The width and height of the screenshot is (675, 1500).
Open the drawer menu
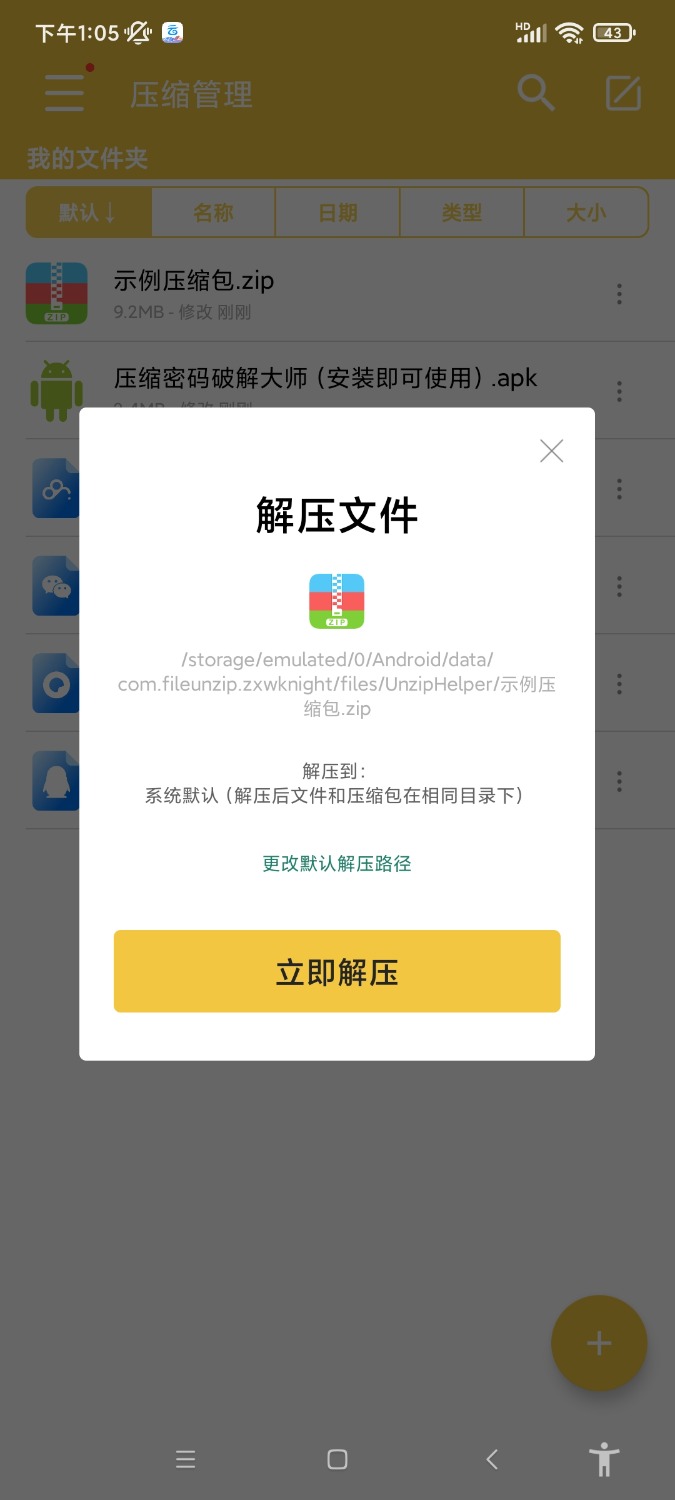pos(65,93)
